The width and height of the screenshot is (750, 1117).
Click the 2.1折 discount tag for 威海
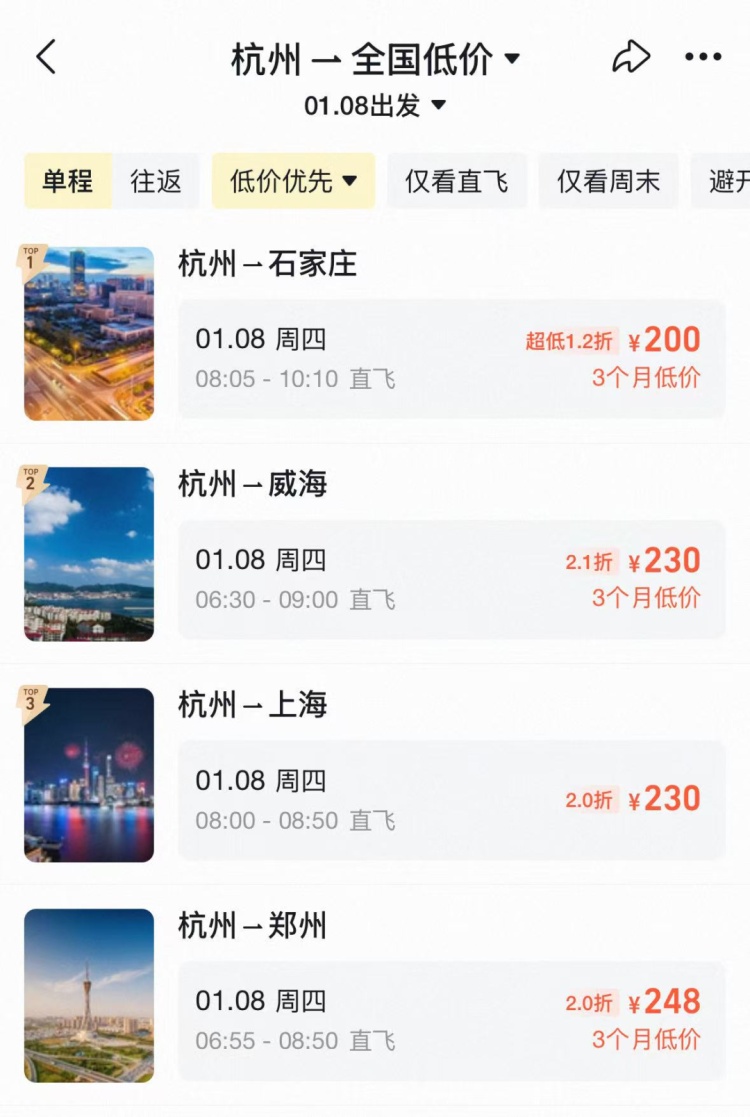coord(591,560)
